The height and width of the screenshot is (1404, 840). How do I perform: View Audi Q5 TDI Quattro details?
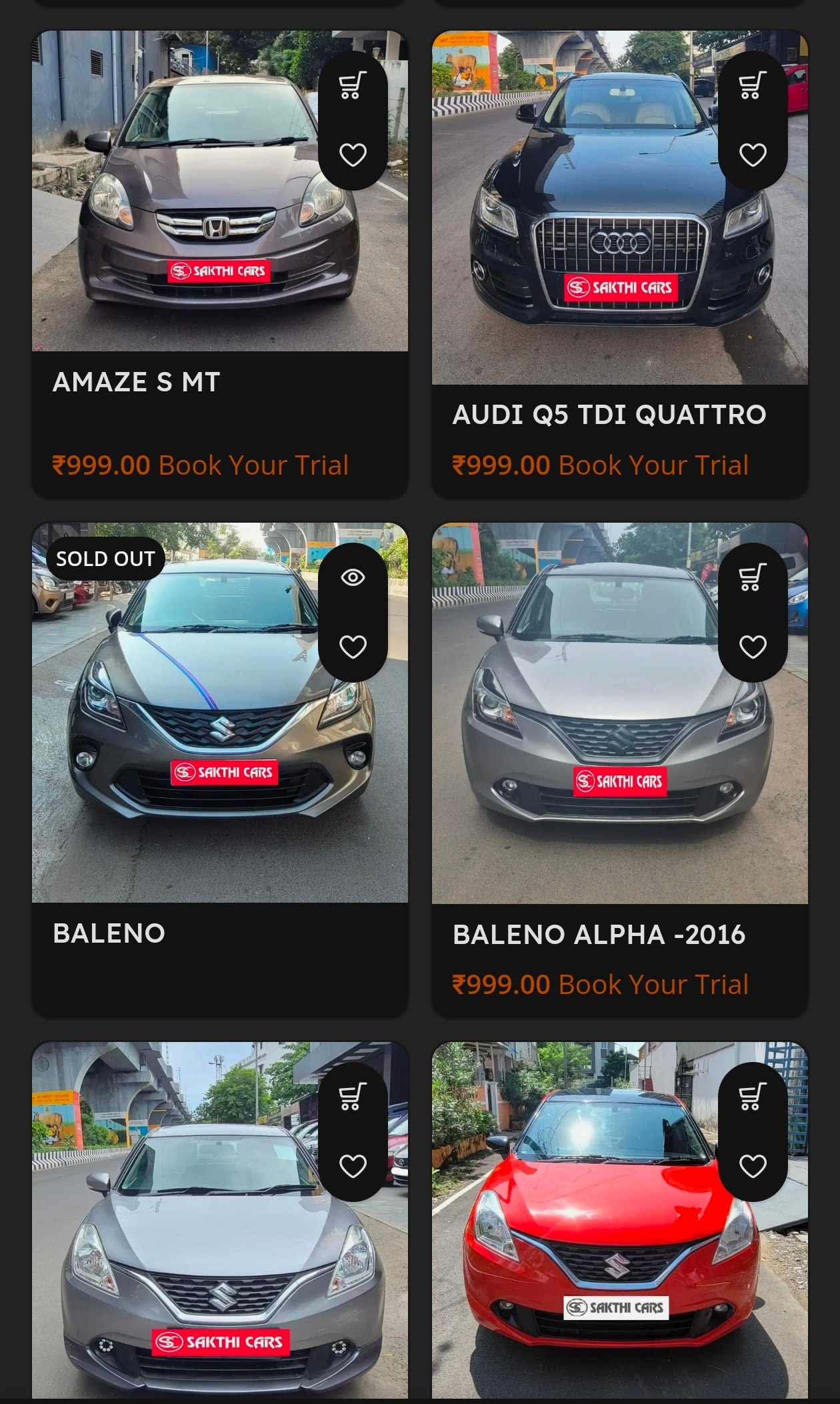pos(609,415)
